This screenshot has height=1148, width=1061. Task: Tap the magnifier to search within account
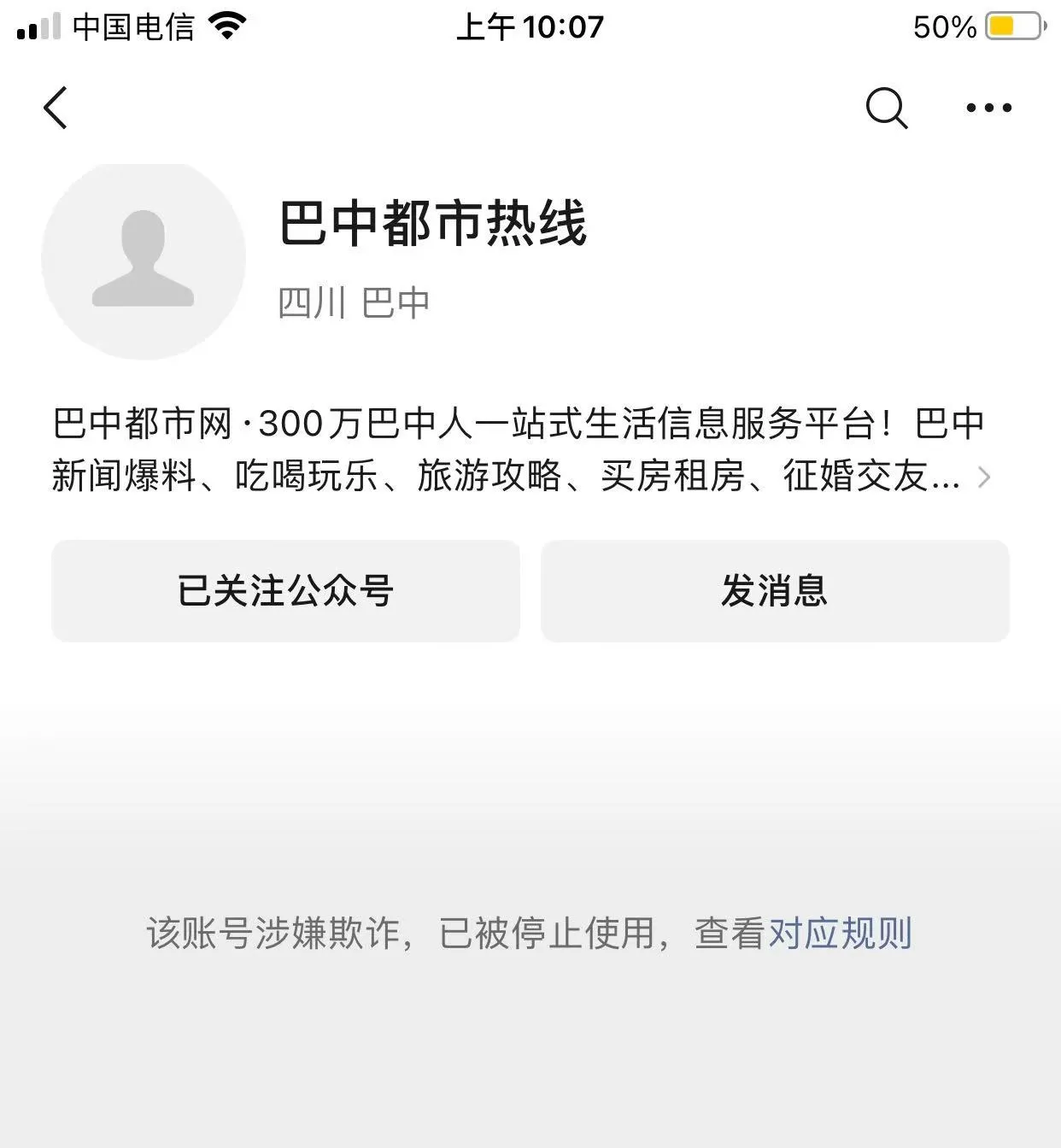pos(886,108)
